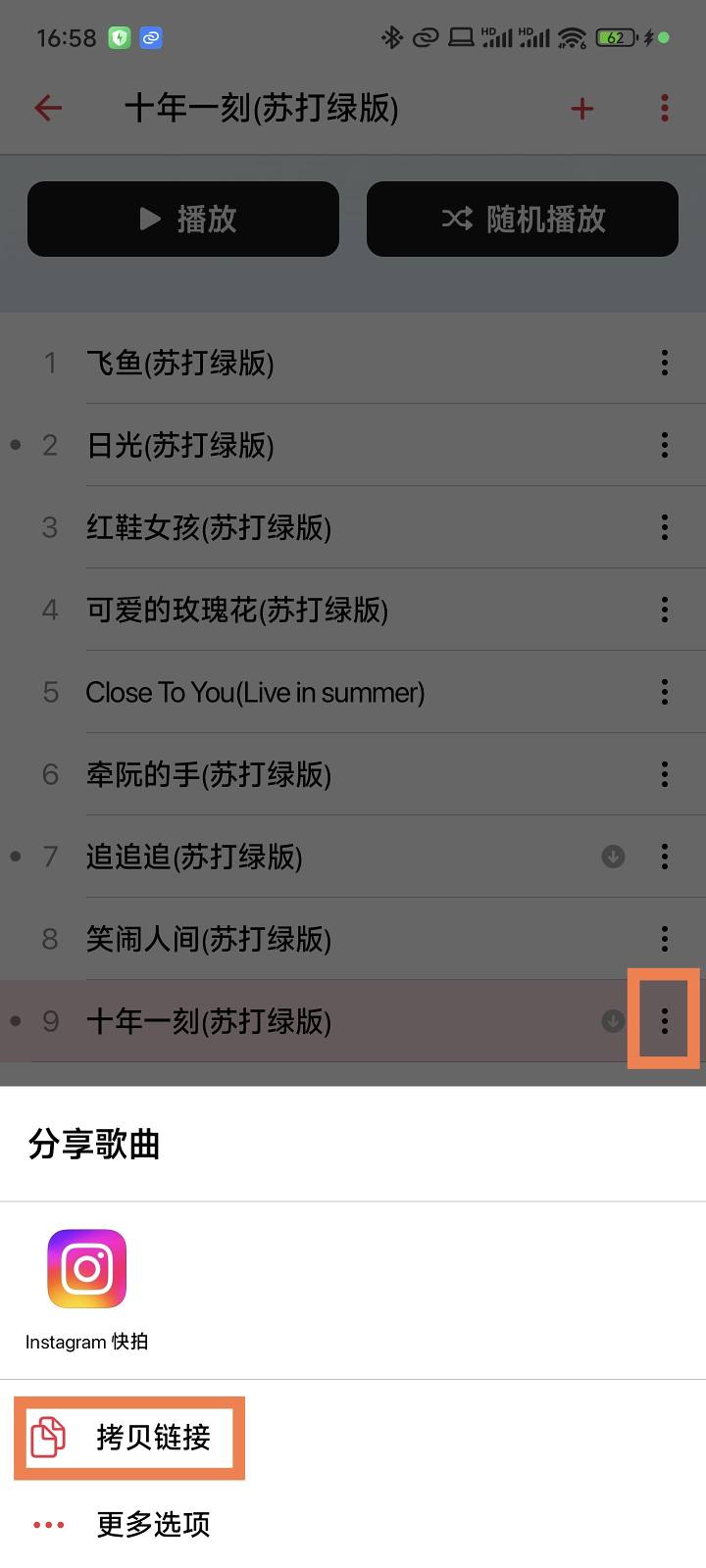This screenshot has height=1568, width=706.
Task: Click the red plus icon to add songs
Action: click(x=582, y=109)
